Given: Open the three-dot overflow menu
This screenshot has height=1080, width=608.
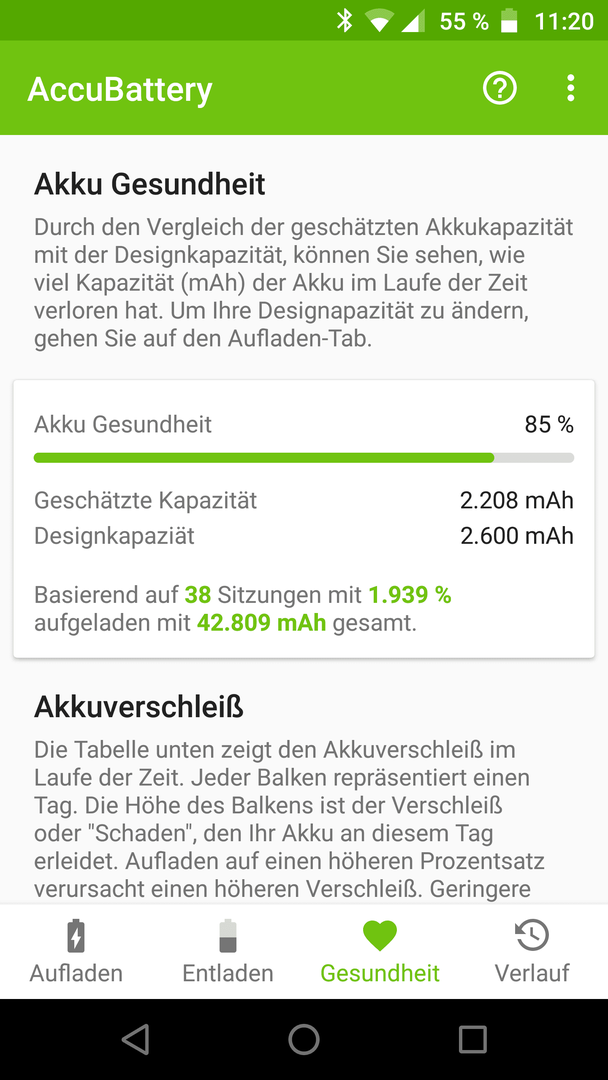Looking at the screenshot, I should (570, 88).
